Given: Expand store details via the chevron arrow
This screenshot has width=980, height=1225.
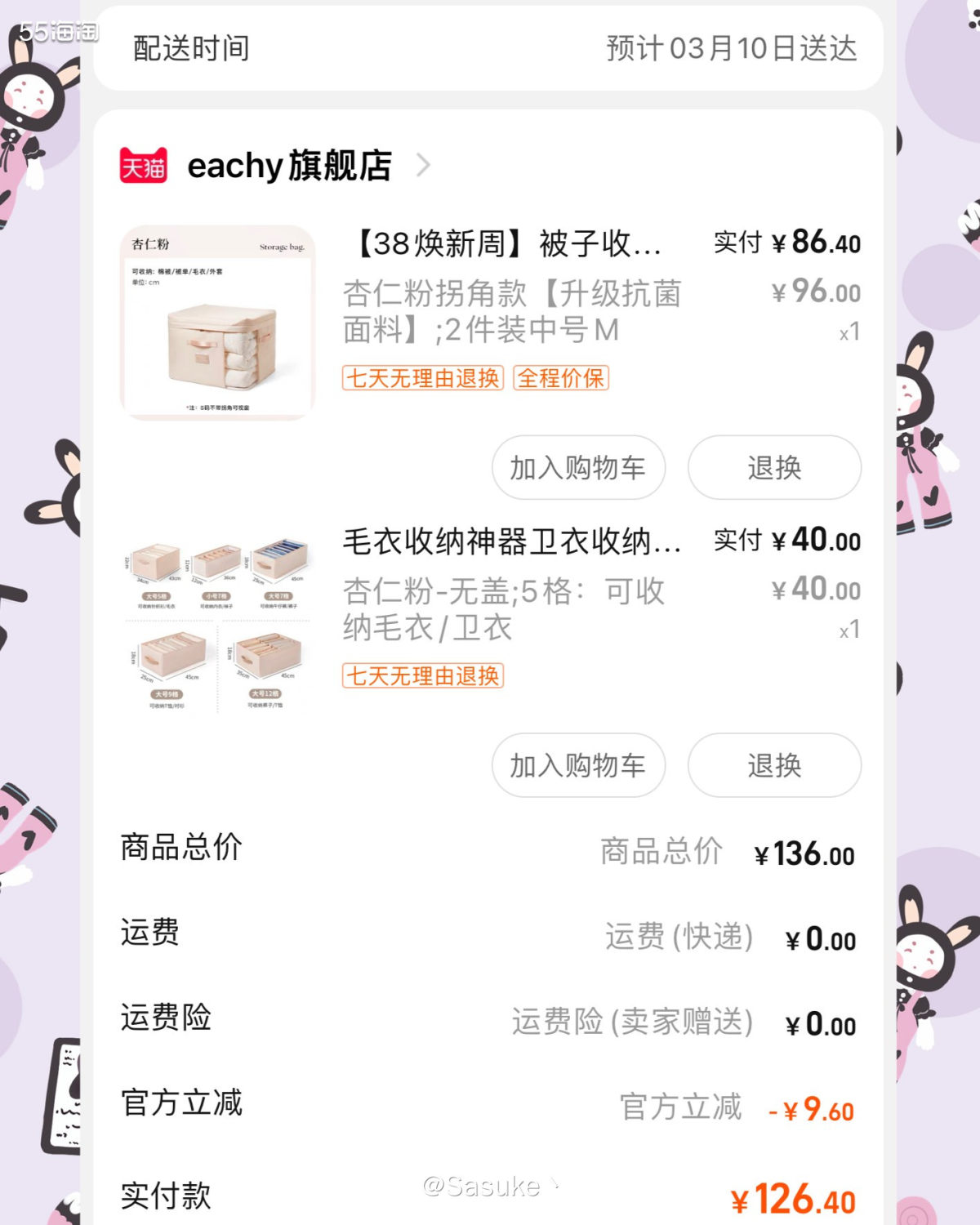Looking at the screenshot, I should click(424, 166).
